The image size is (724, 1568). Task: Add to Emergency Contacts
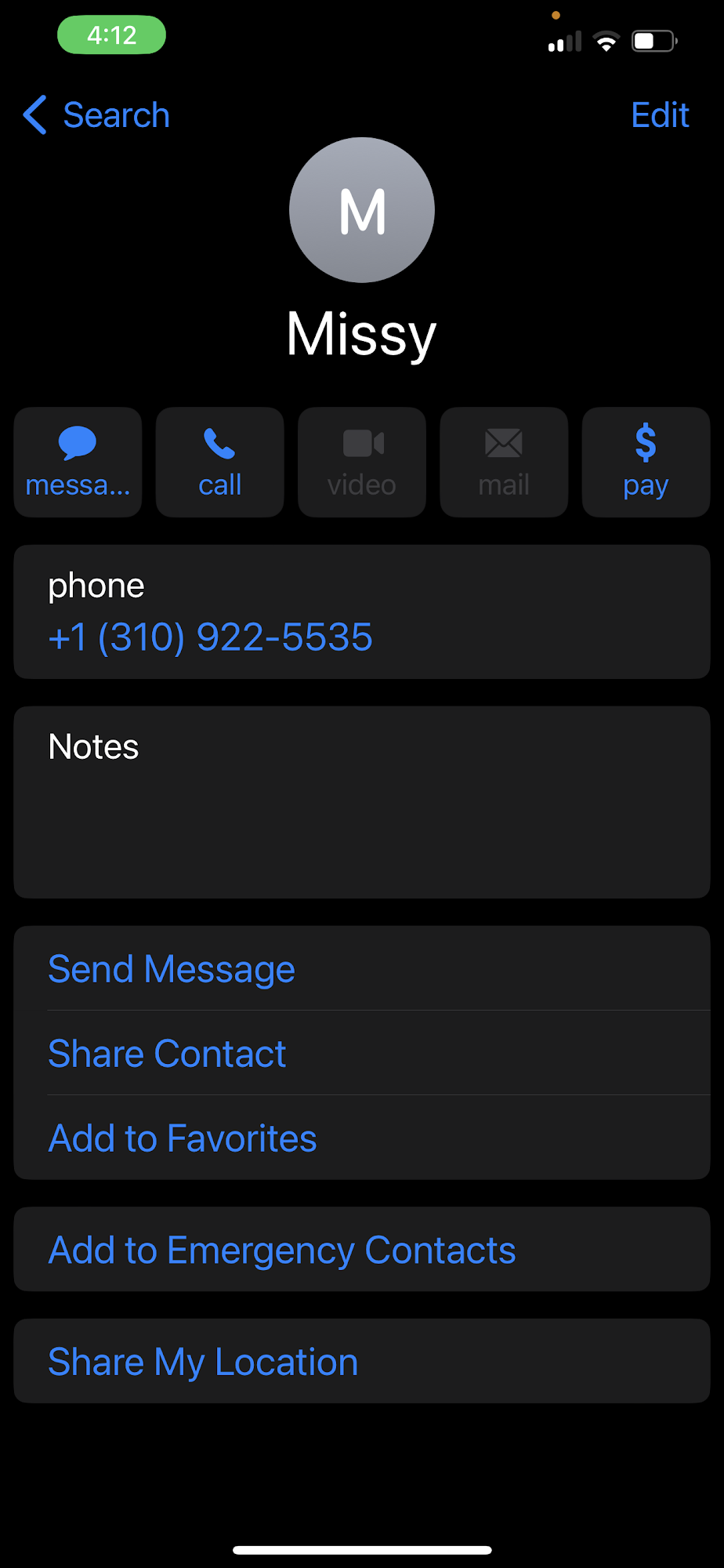pos(282,1250)
